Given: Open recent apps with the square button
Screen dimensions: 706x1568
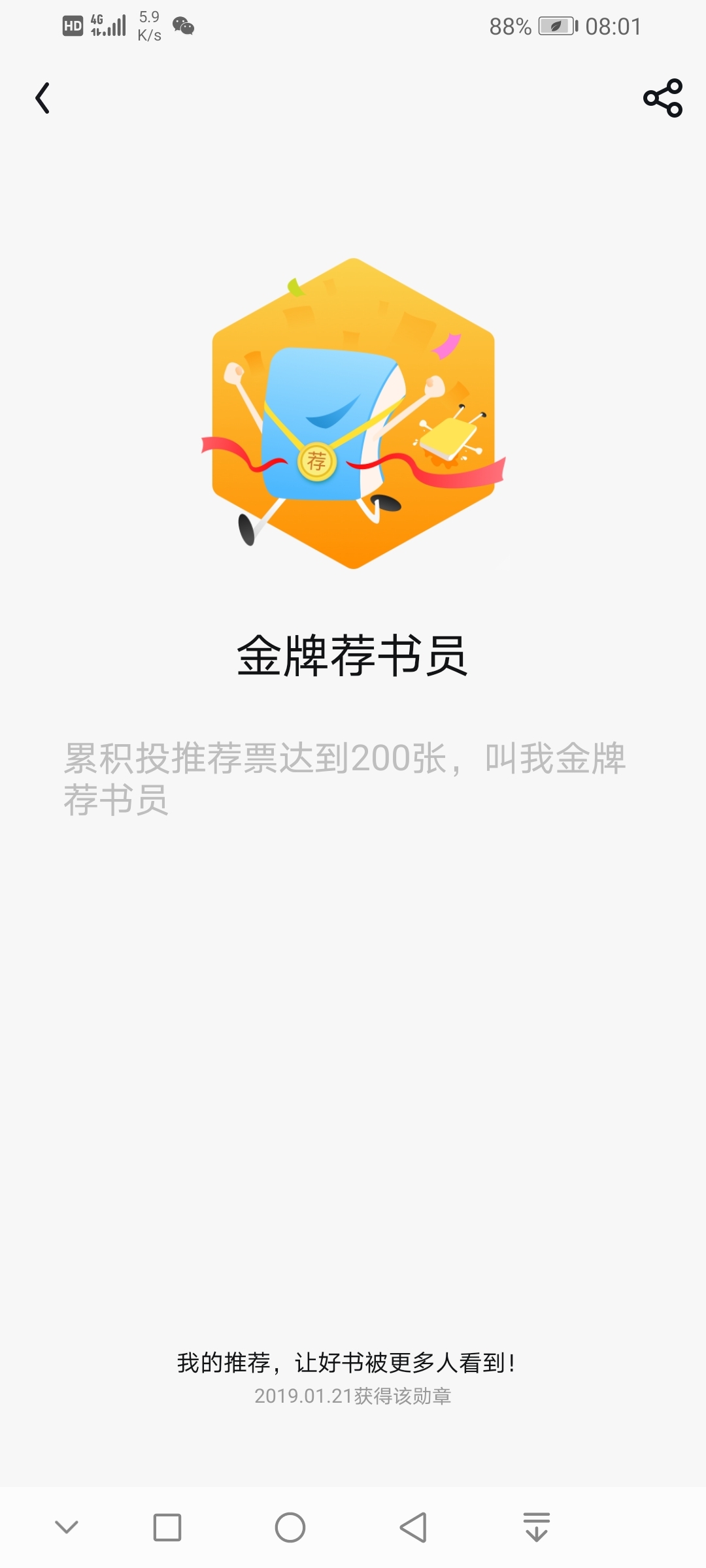Looking at the screenshot, I should 167,1527.
